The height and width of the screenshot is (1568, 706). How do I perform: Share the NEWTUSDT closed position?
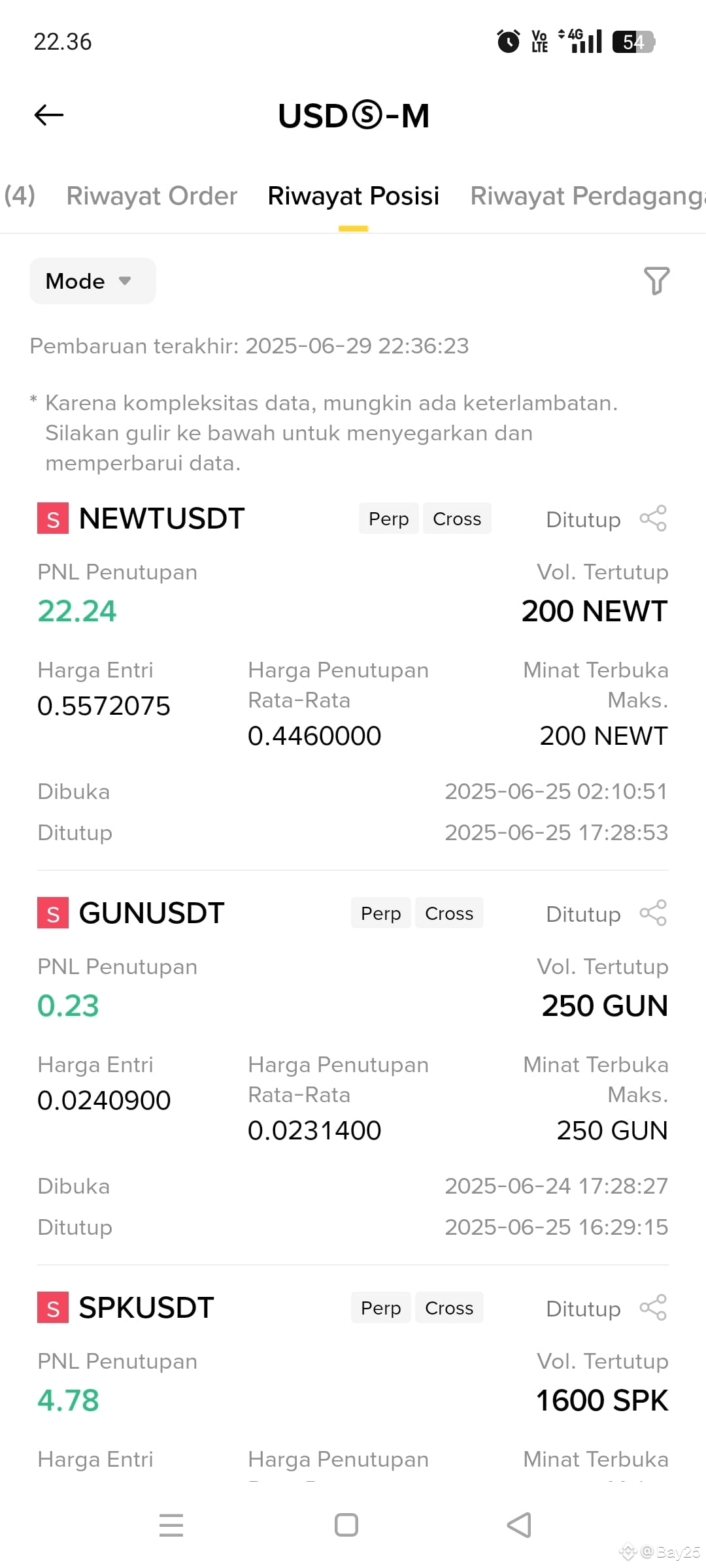click(x=653, y=519)
